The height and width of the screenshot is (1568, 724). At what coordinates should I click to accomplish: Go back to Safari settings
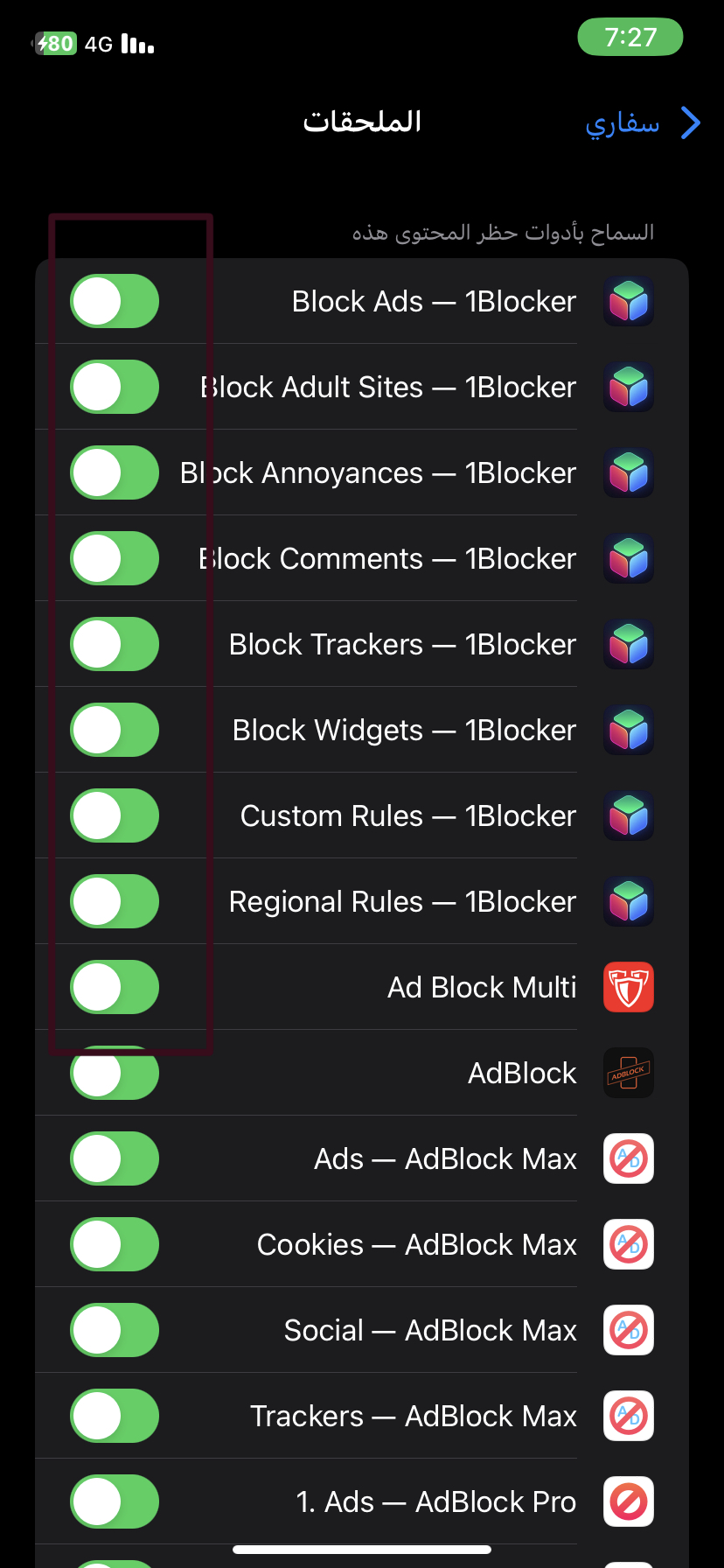click(643, 123)
